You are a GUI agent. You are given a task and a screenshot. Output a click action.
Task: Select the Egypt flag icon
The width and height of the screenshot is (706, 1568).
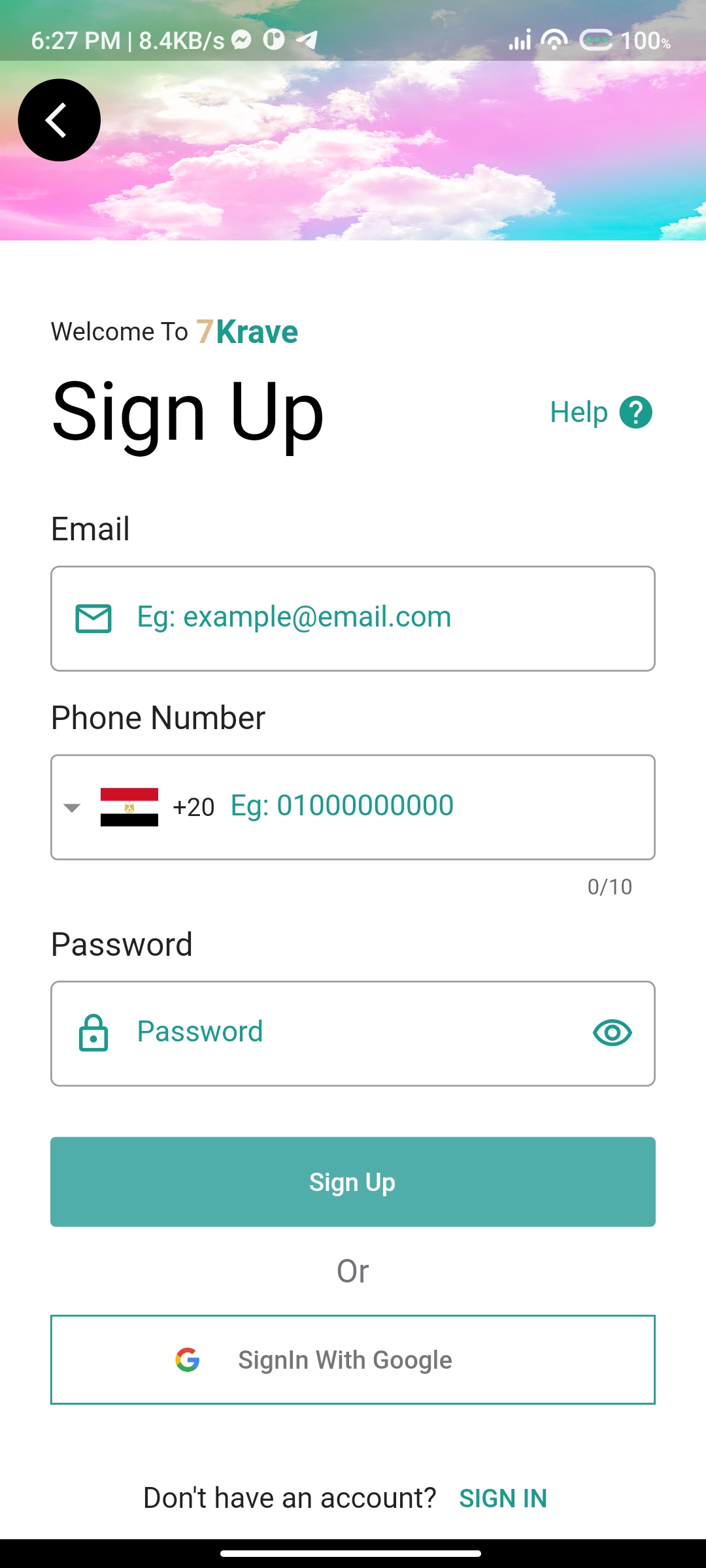click(x=129, y=806)
